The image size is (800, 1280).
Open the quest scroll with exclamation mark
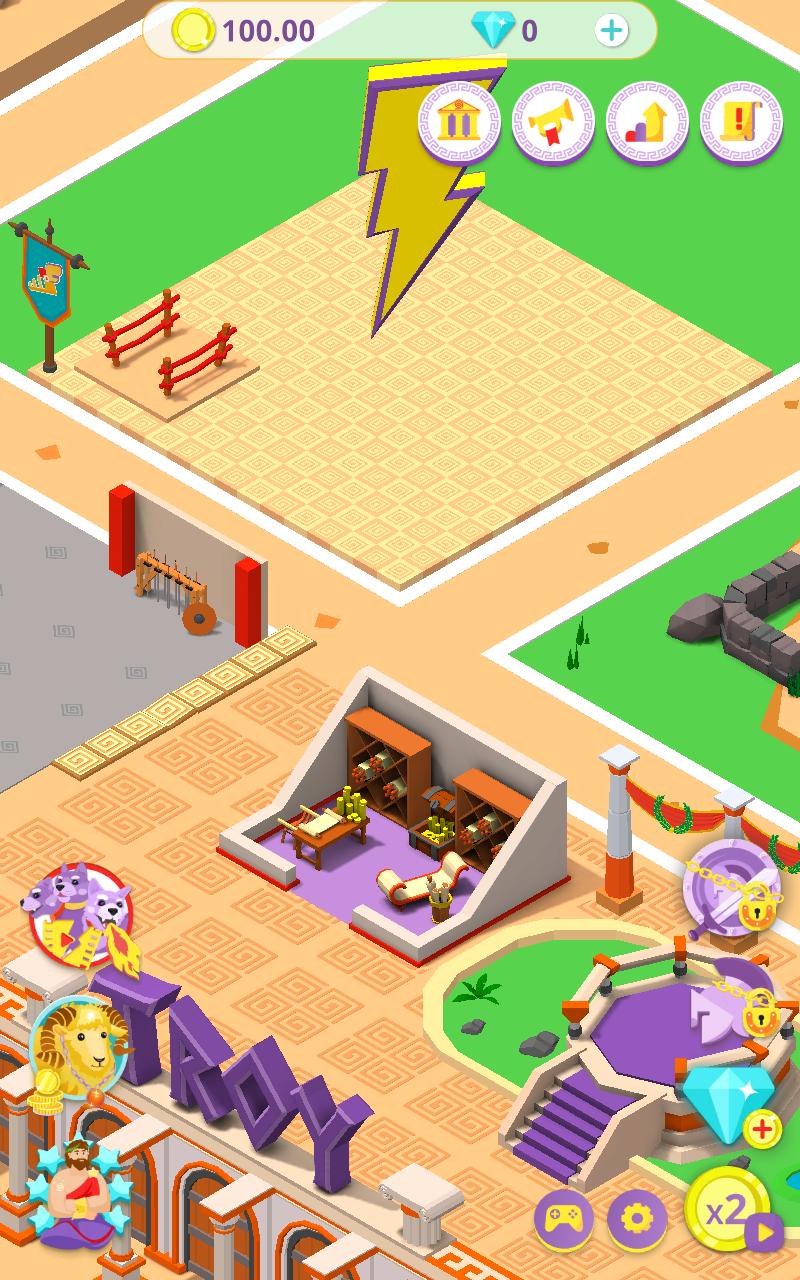(x=741, y=123)
